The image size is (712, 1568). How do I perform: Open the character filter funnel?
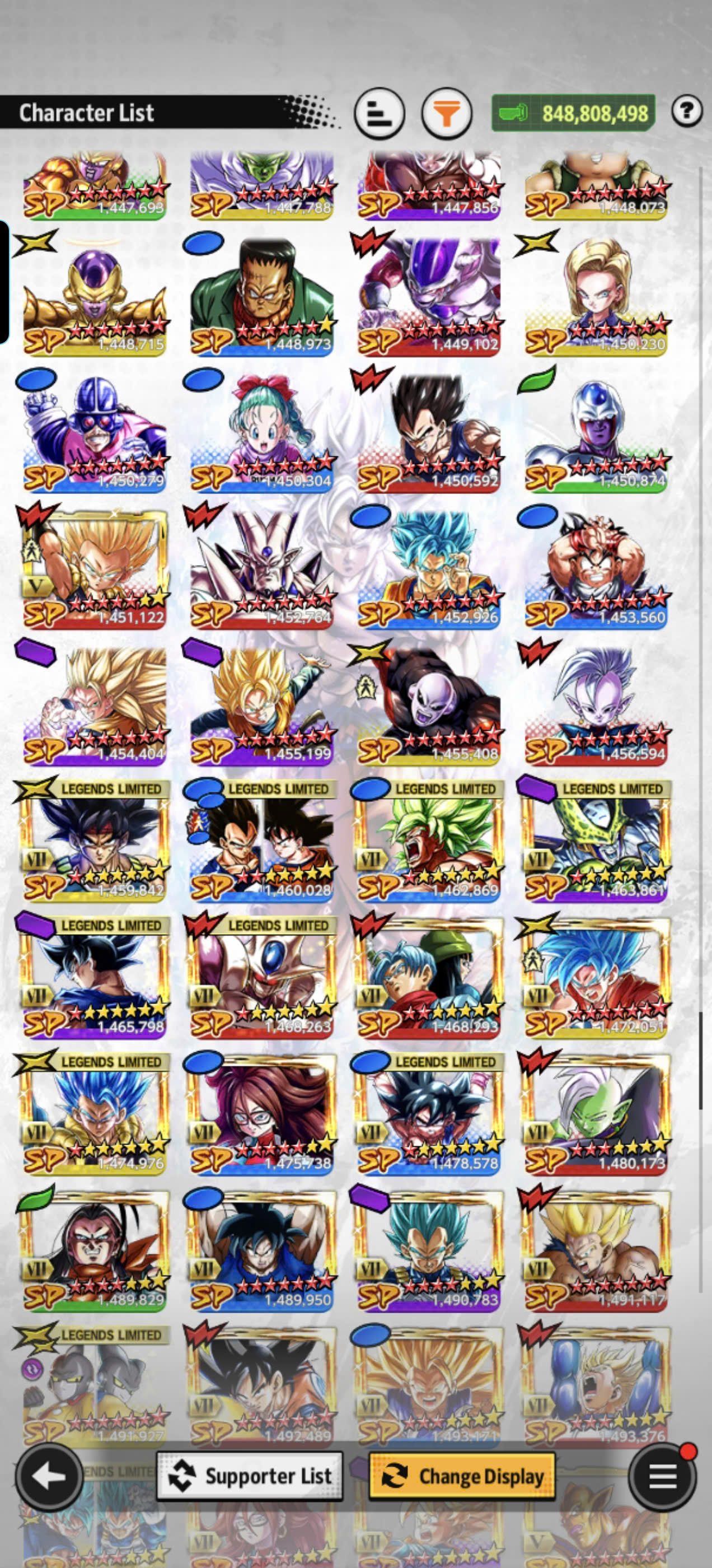tap(446, 113)
